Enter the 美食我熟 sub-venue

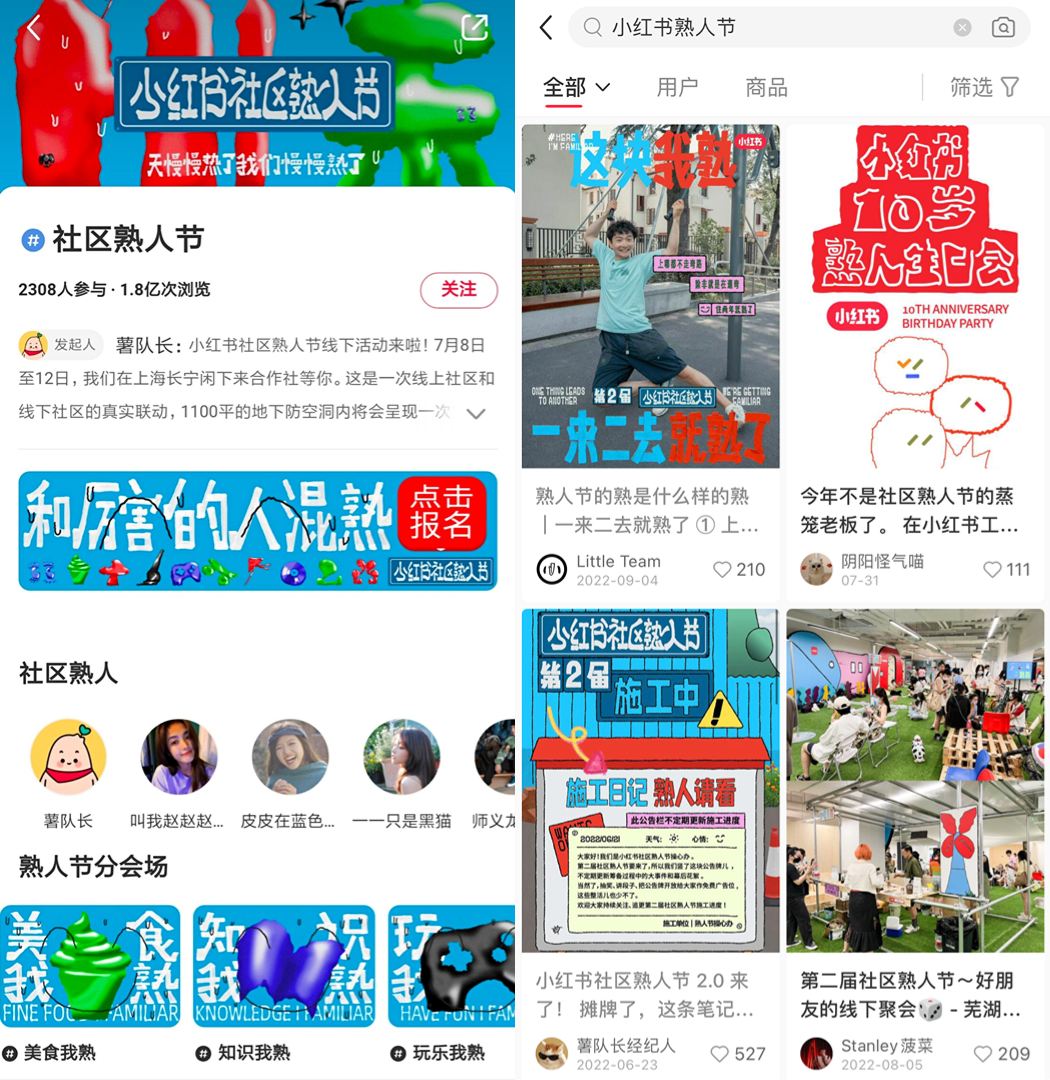90,967
